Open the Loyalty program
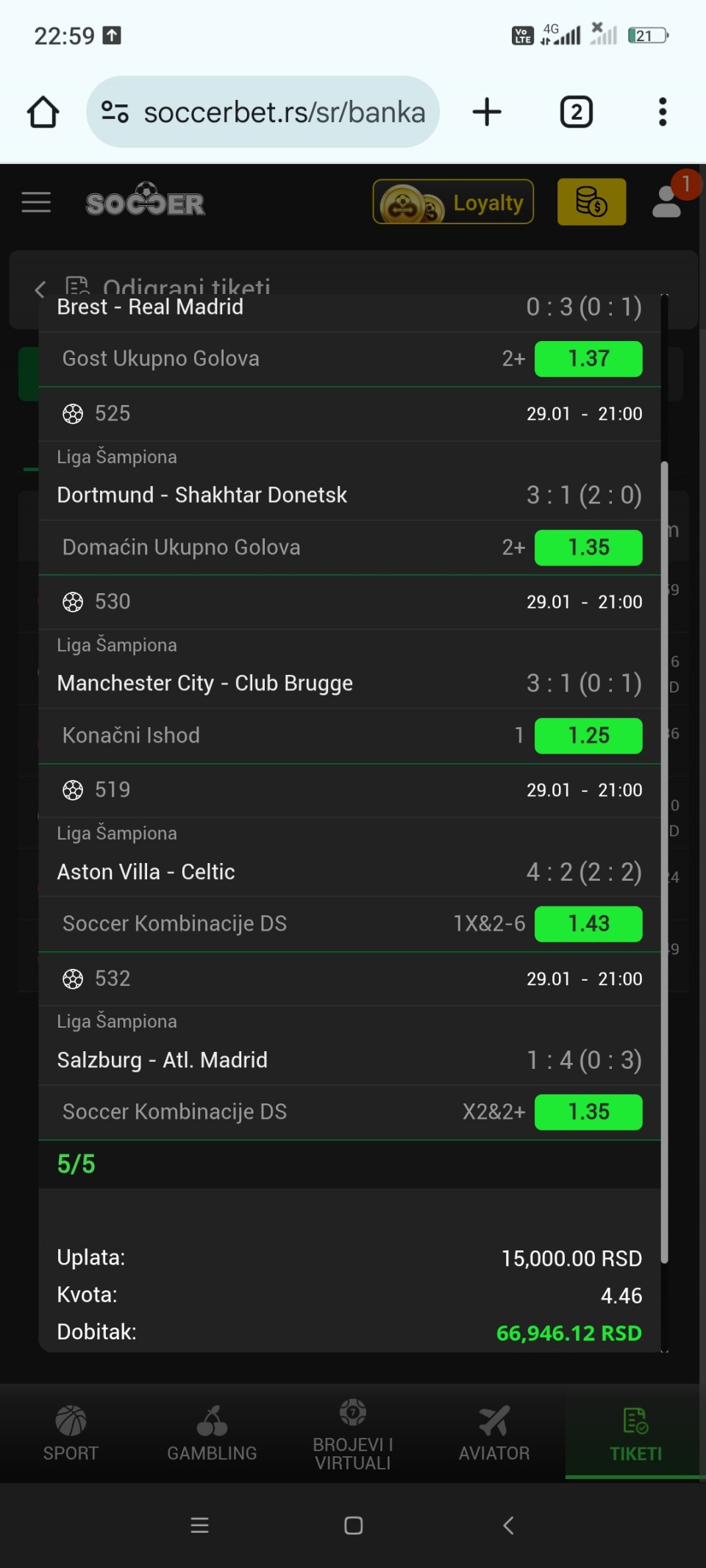 click(453, 202)
